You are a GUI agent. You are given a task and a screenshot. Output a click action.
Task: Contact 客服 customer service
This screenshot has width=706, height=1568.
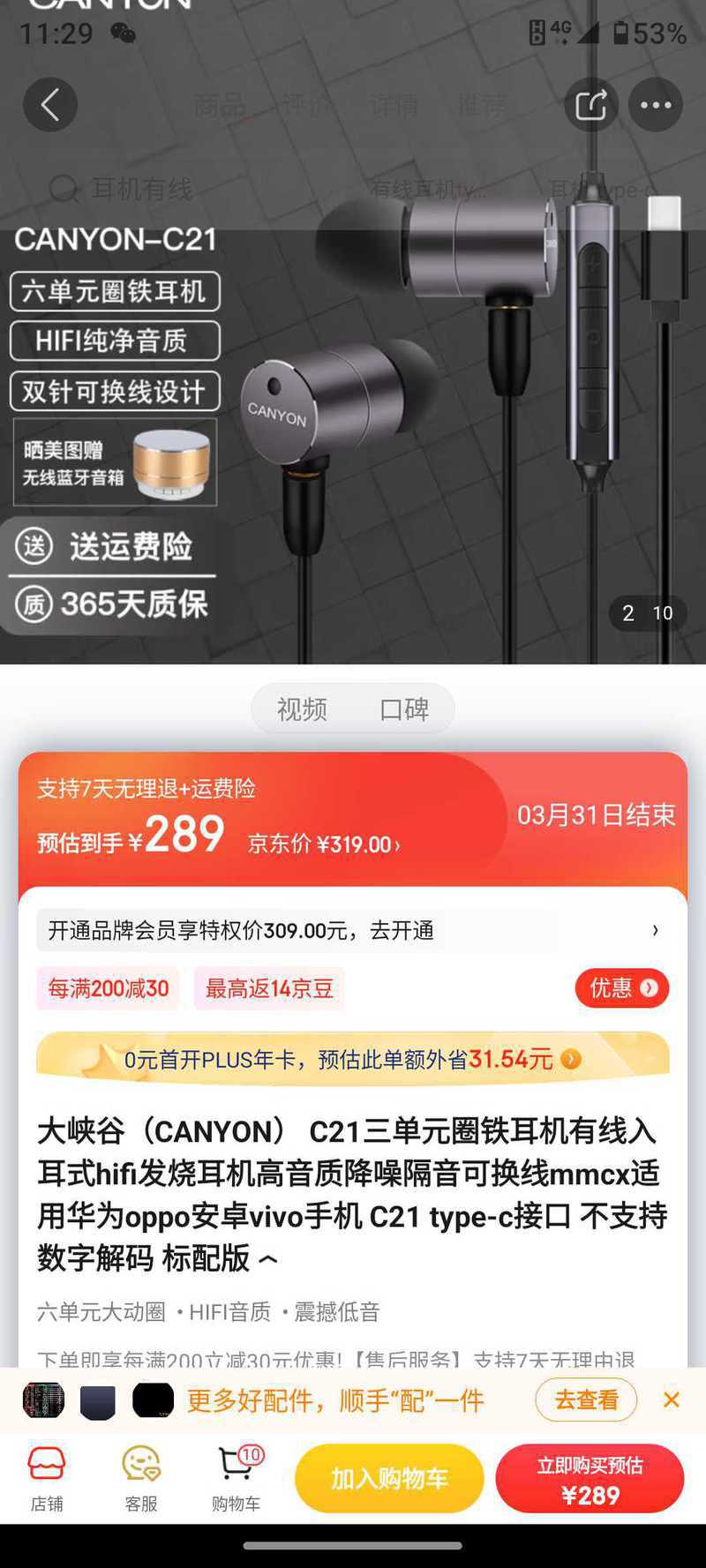click(x=140, y=1478)
